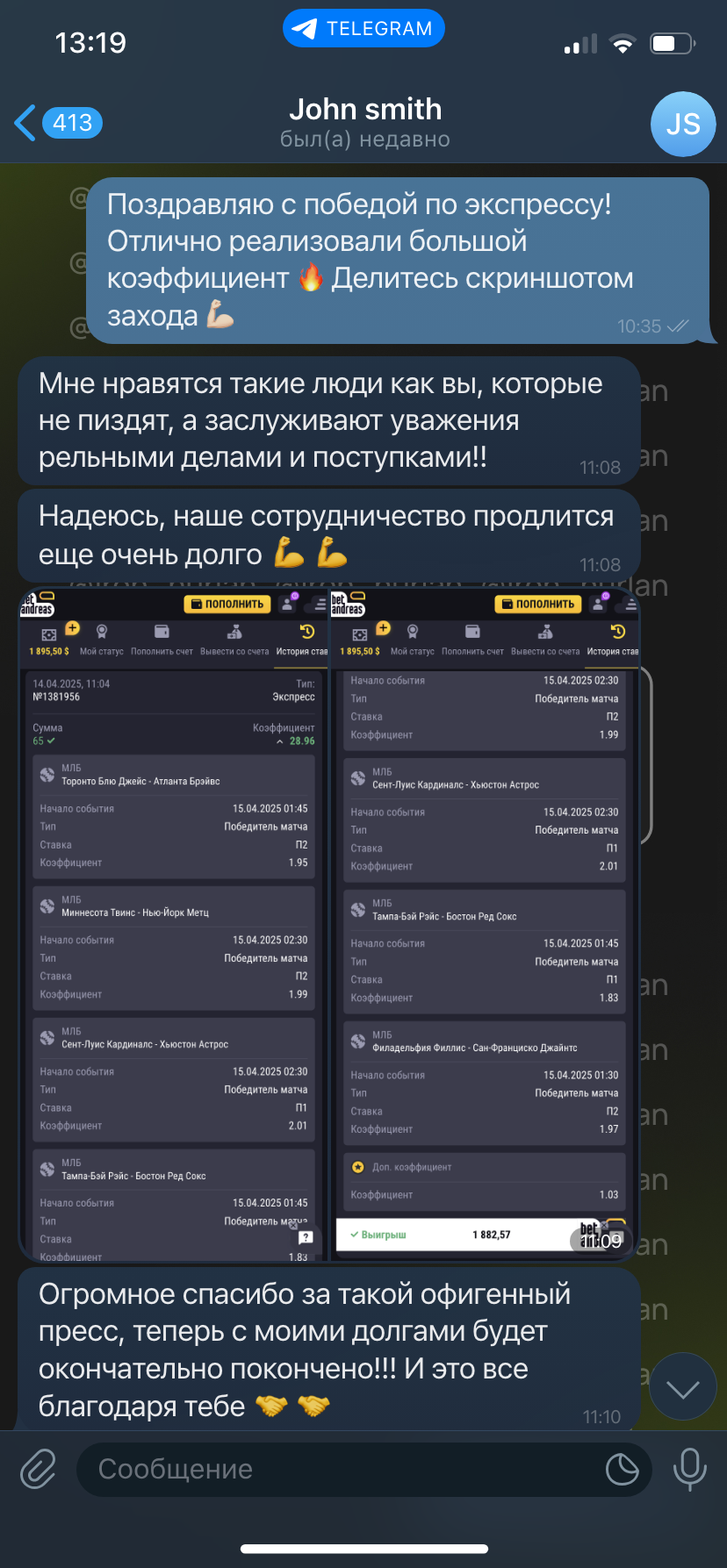
Task: Open the John smith chat header info
Action: tap(364, 123)
